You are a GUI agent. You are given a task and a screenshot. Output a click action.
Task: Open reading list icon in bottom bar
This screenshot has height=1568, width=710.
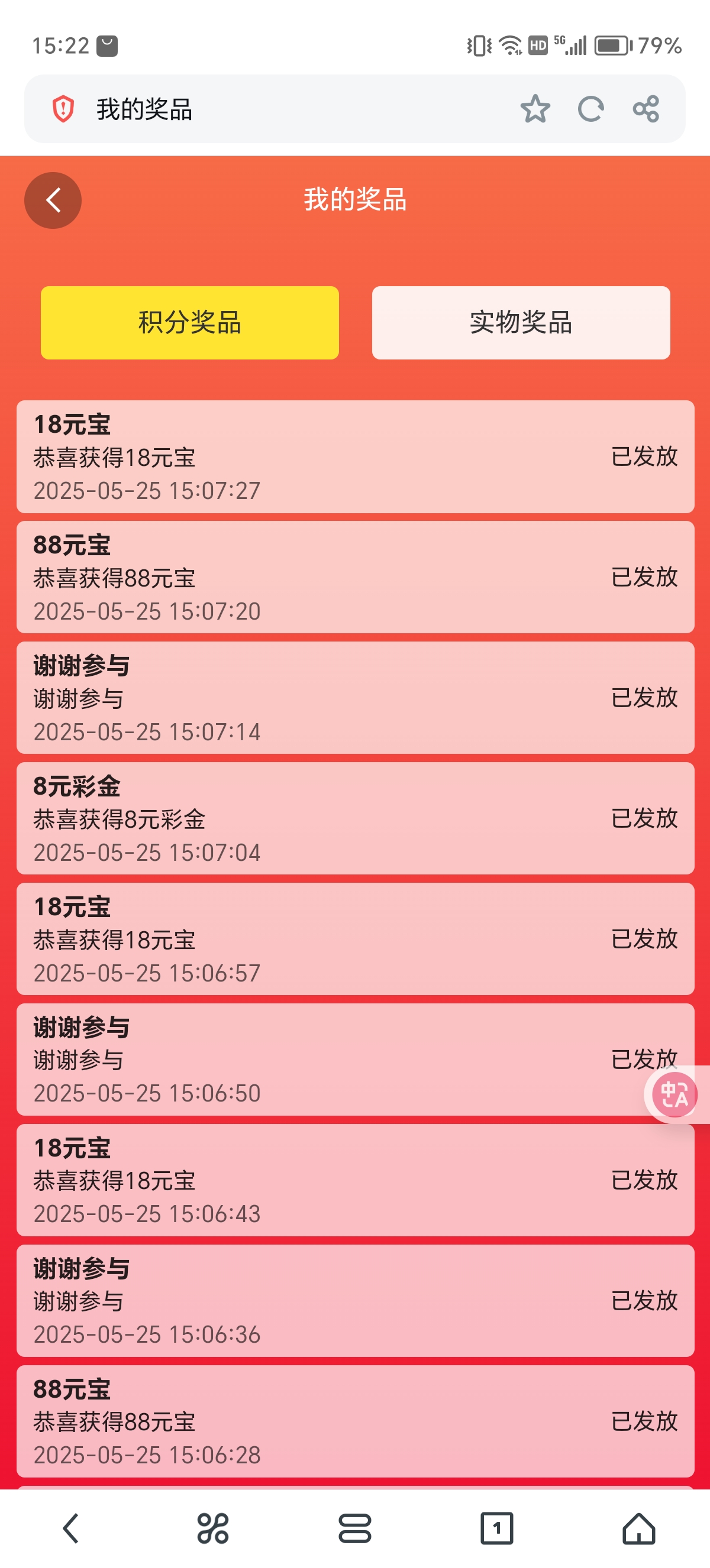tap(355, 1525)
